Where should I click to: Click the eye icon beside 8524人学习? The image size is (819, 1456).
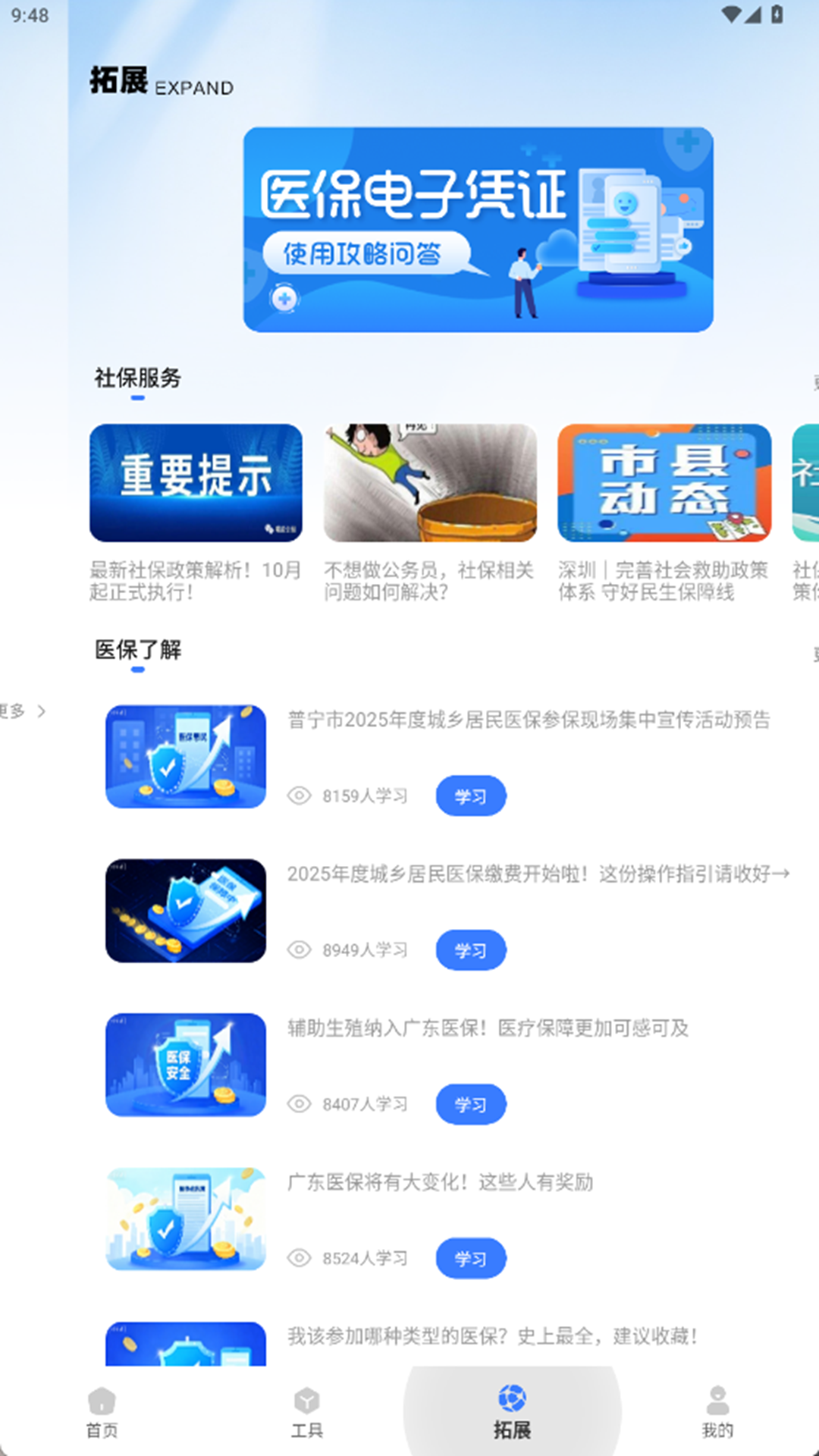pos(302,1258)
